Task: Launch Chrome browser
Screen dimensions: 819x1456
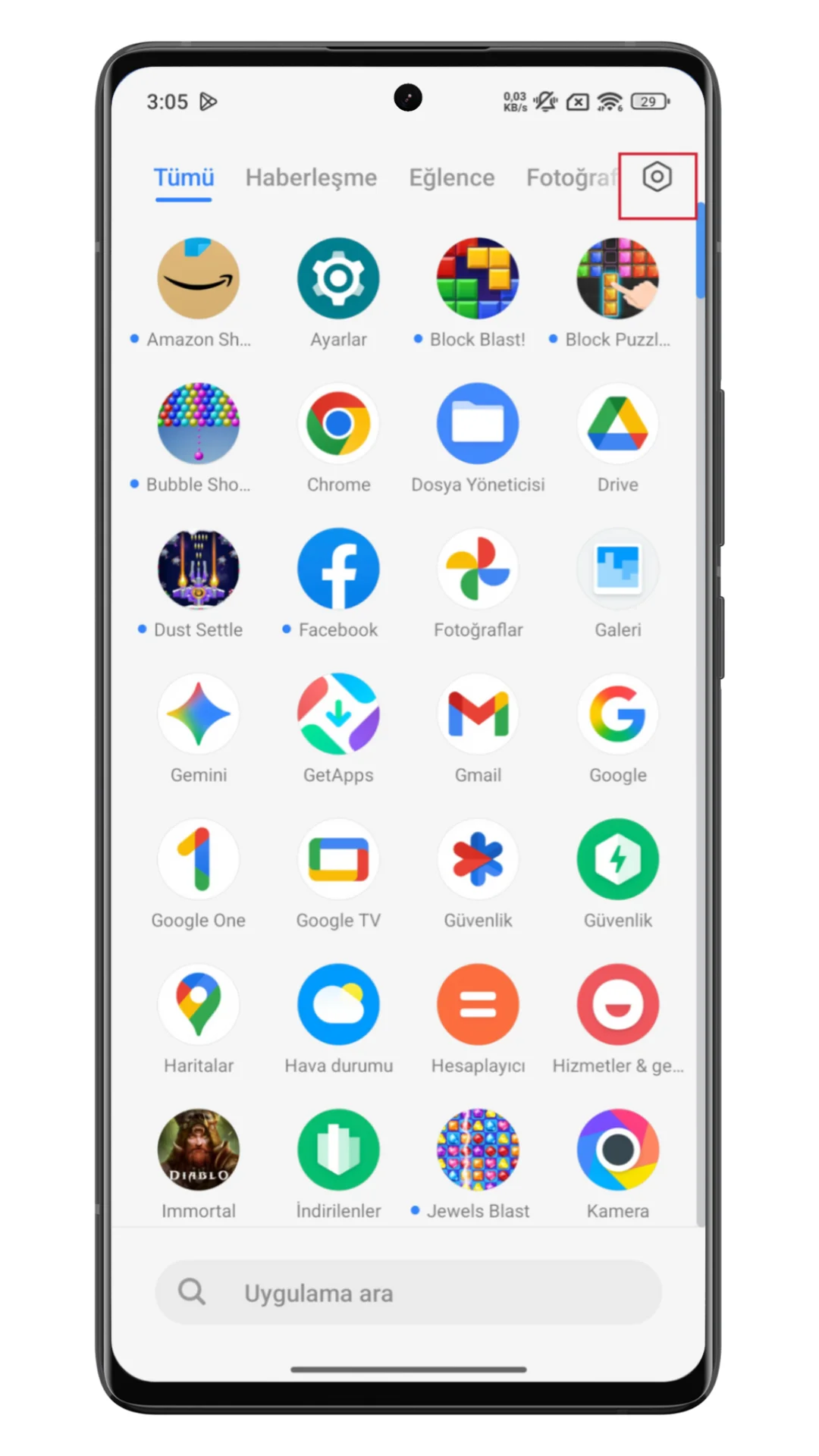Action: tap(338, 424)
